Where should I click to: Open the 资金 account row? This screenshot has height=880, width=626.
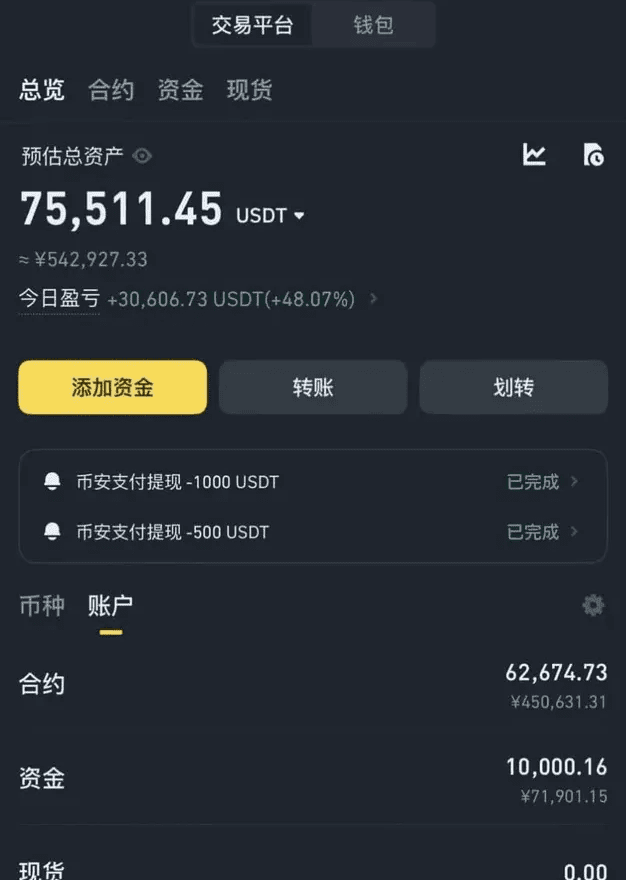(x=313, y=780)
